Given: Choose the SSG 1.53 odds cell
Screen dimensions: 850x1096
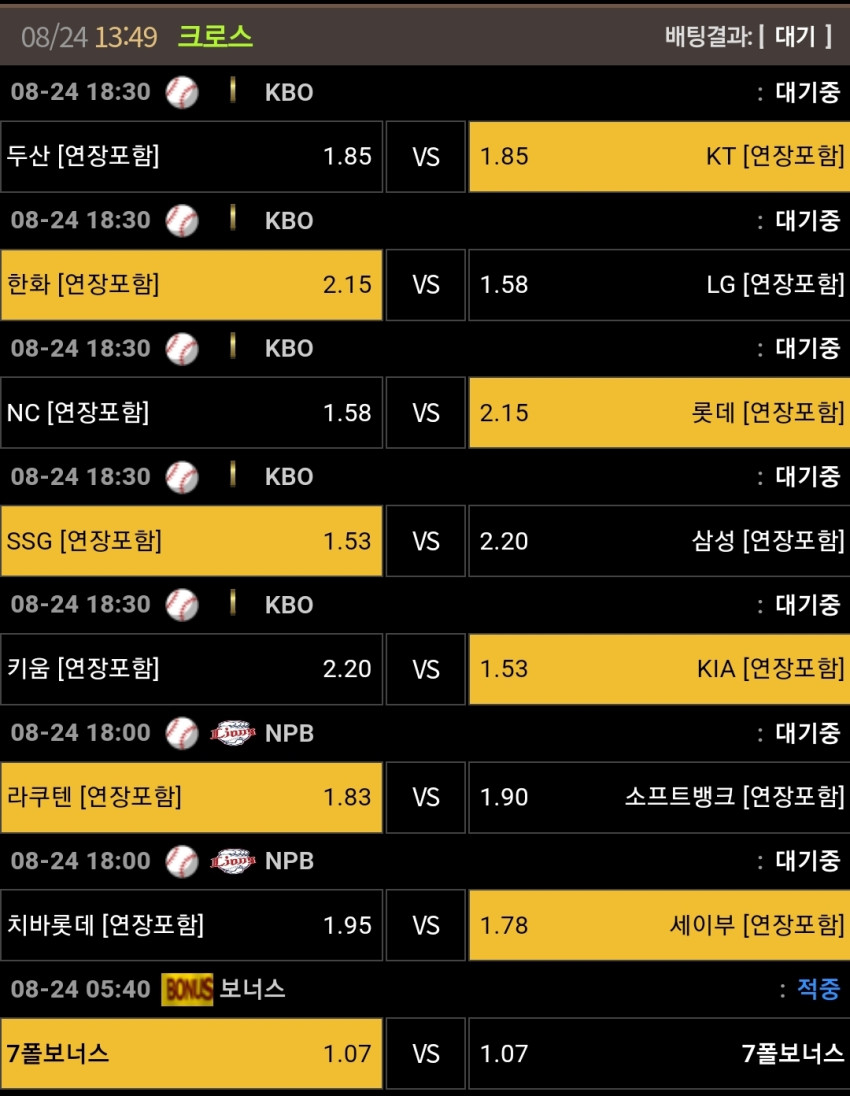Looking at the screenshot, I should (192, 541).
